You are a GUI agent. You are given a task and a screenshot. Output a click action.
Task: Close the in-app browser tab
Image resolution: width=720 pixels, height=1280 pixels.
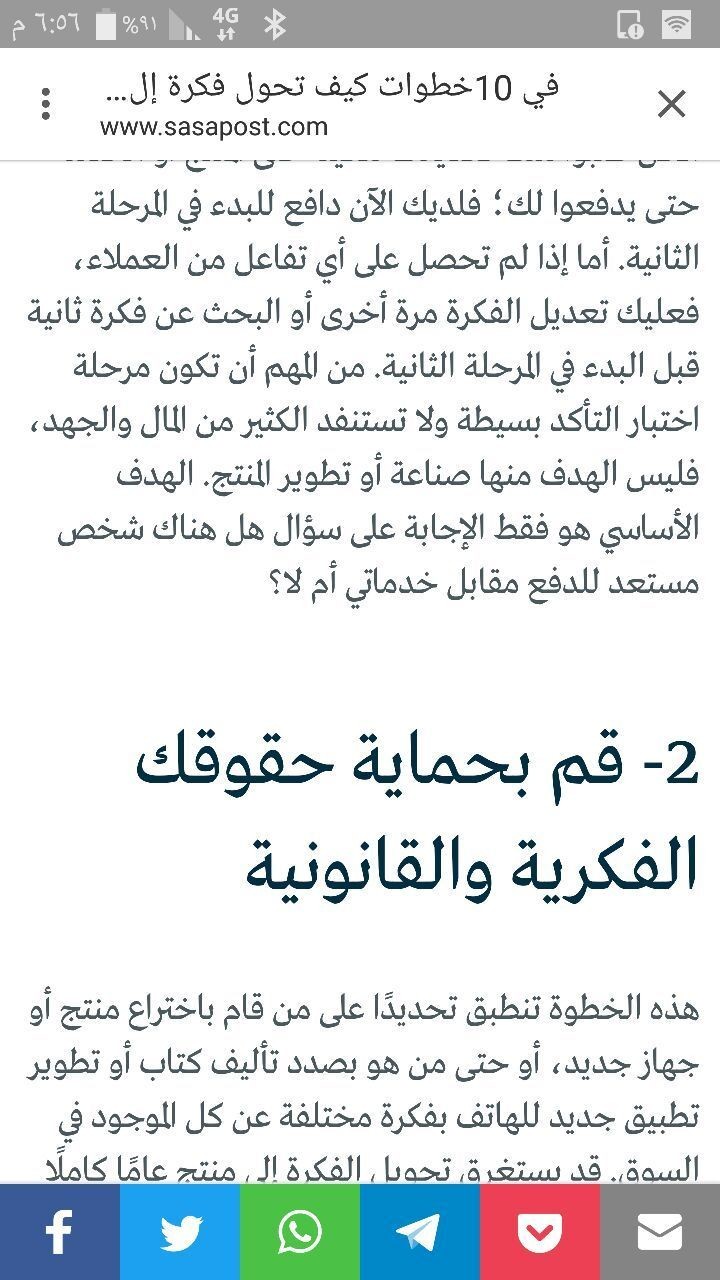[671, 104]
